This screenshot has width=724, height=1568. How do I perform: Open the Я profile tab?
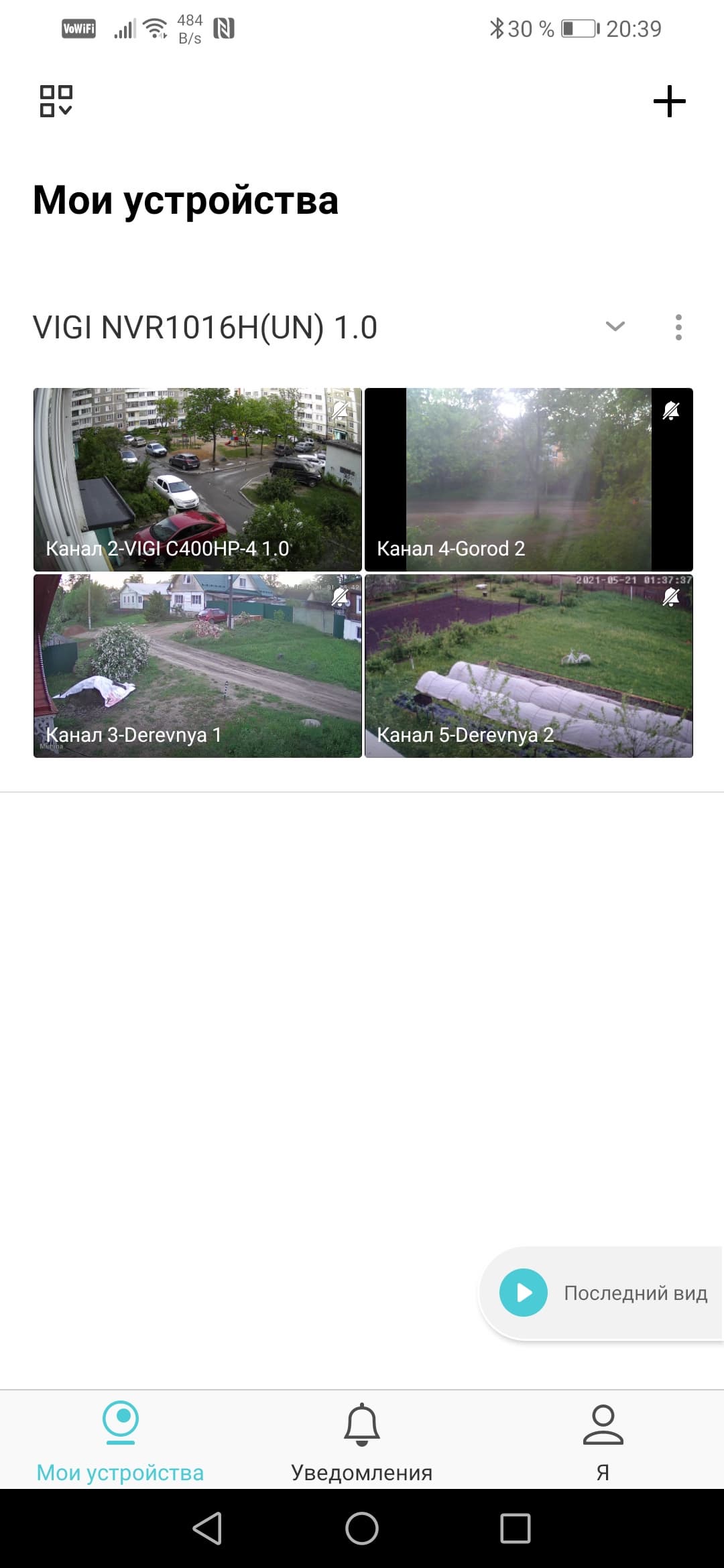click(x=603, y=1442)
